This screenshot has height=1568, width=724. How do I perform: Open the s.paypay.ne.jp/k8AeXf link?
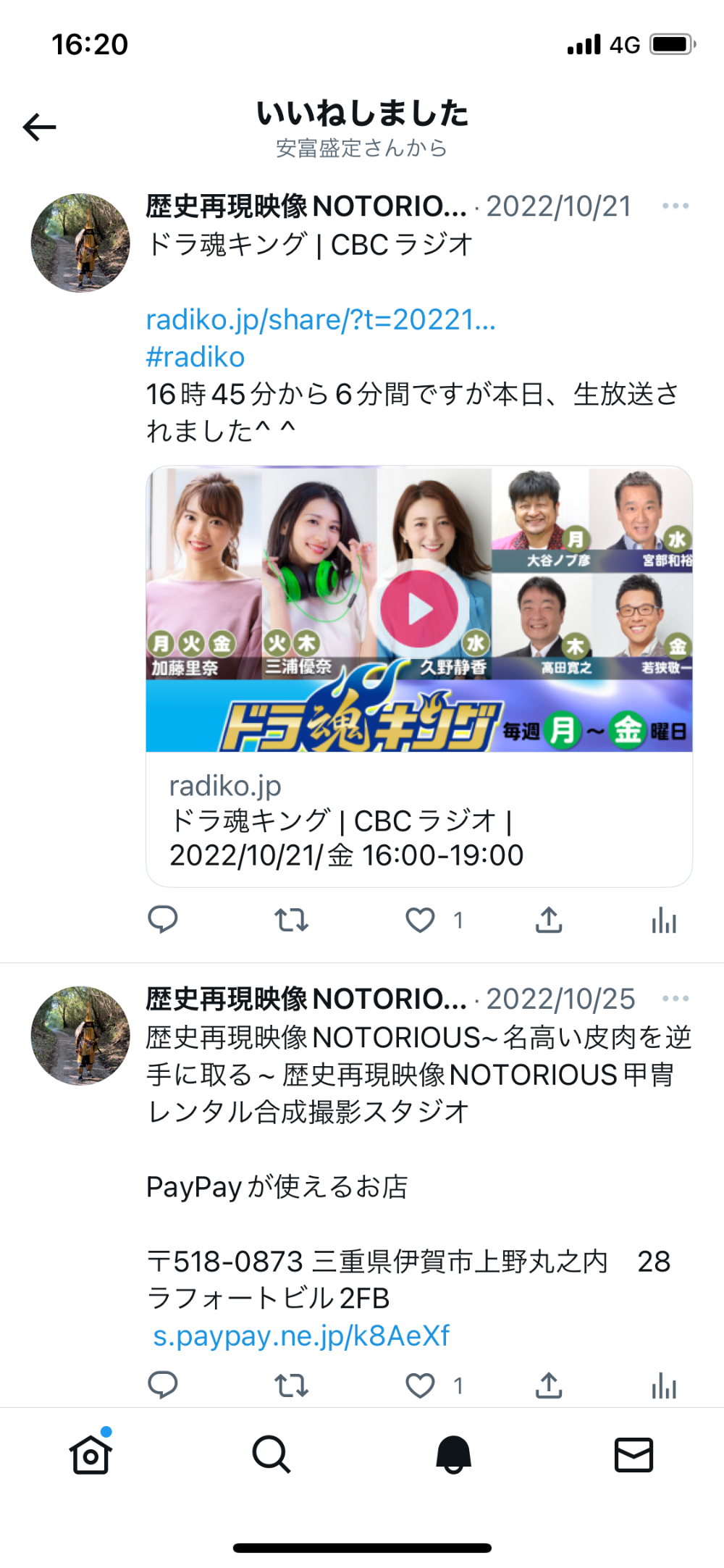(301, 1336)
